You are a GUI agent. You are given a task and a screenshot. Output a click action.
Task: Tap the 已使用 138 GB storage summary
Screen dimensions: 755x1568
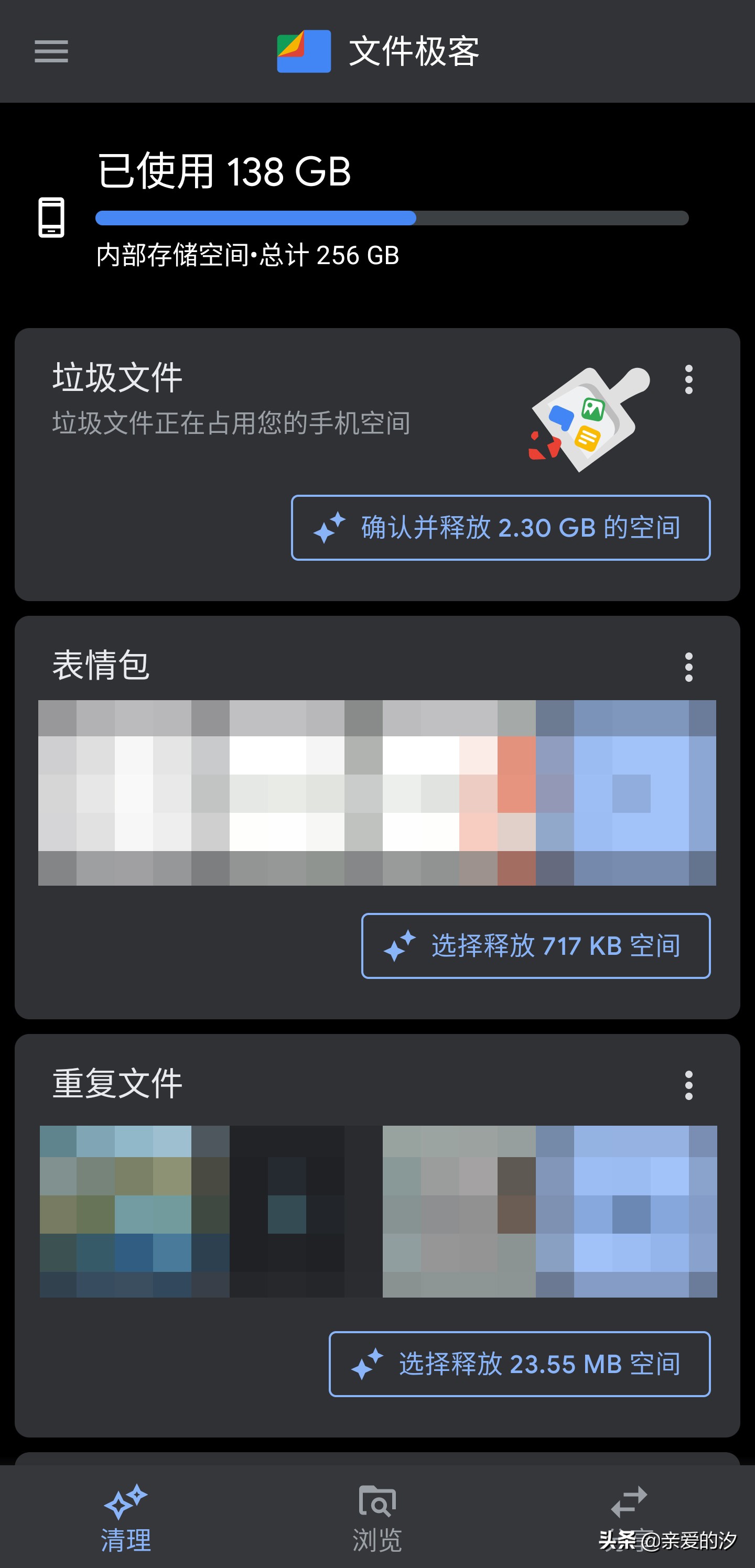(x=222, y=172)
